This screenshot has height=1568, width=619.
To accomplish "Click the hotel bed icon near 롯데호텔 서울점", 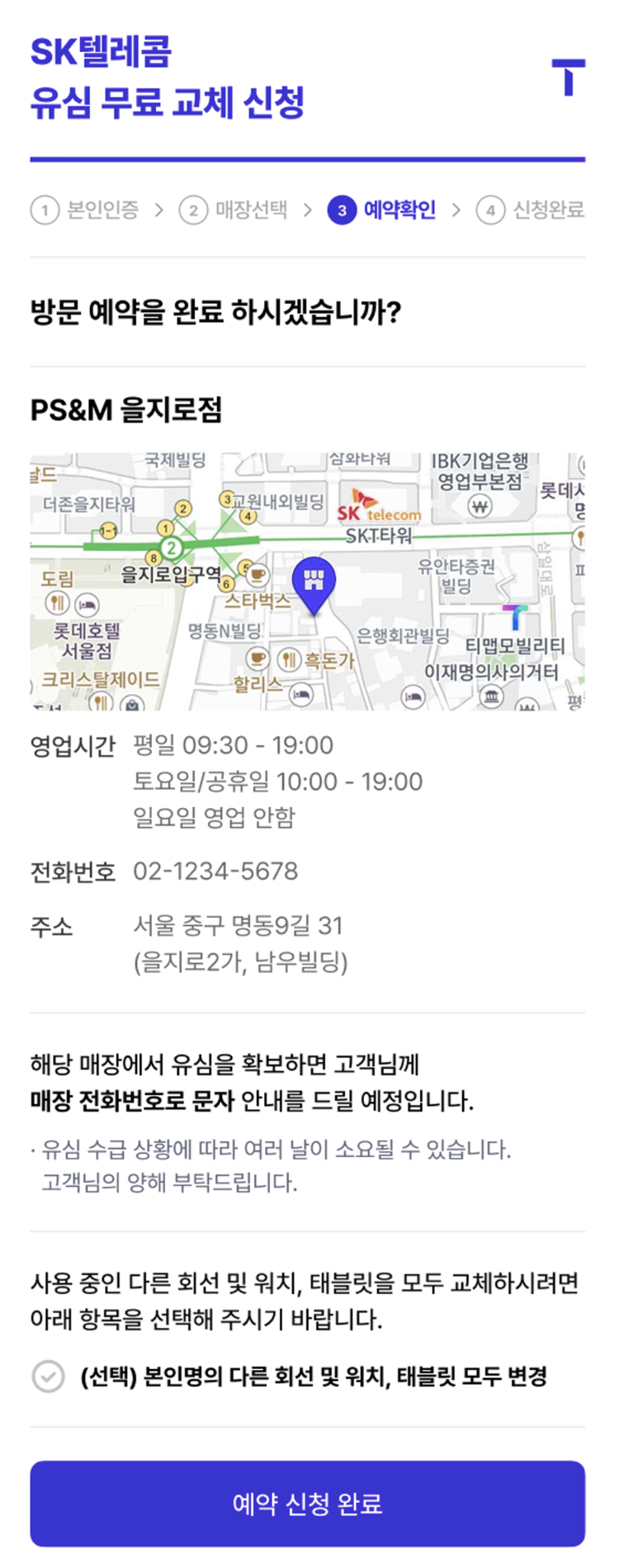I will (x=86, y=602).
